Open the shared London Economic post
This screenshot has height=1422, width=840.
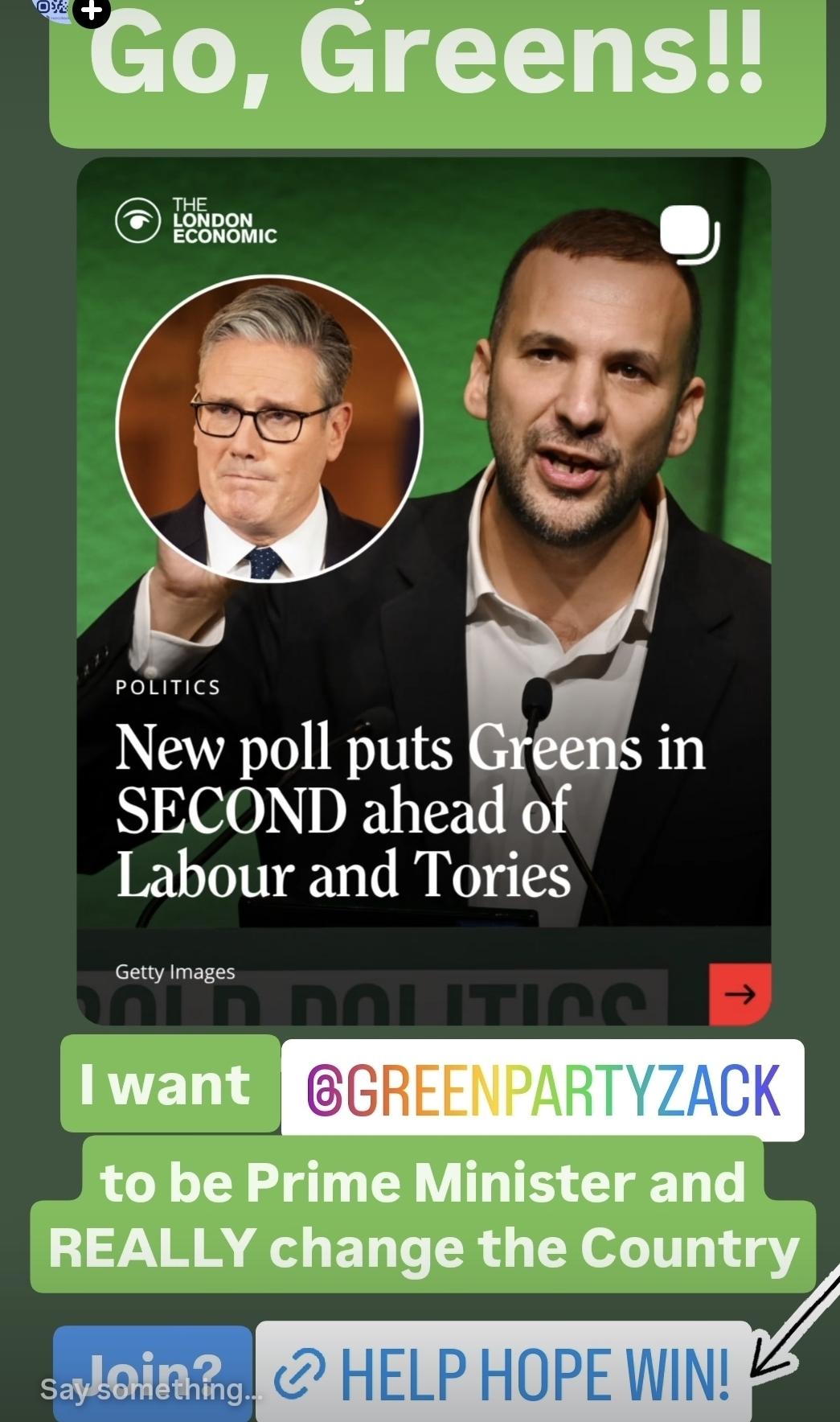424,591
